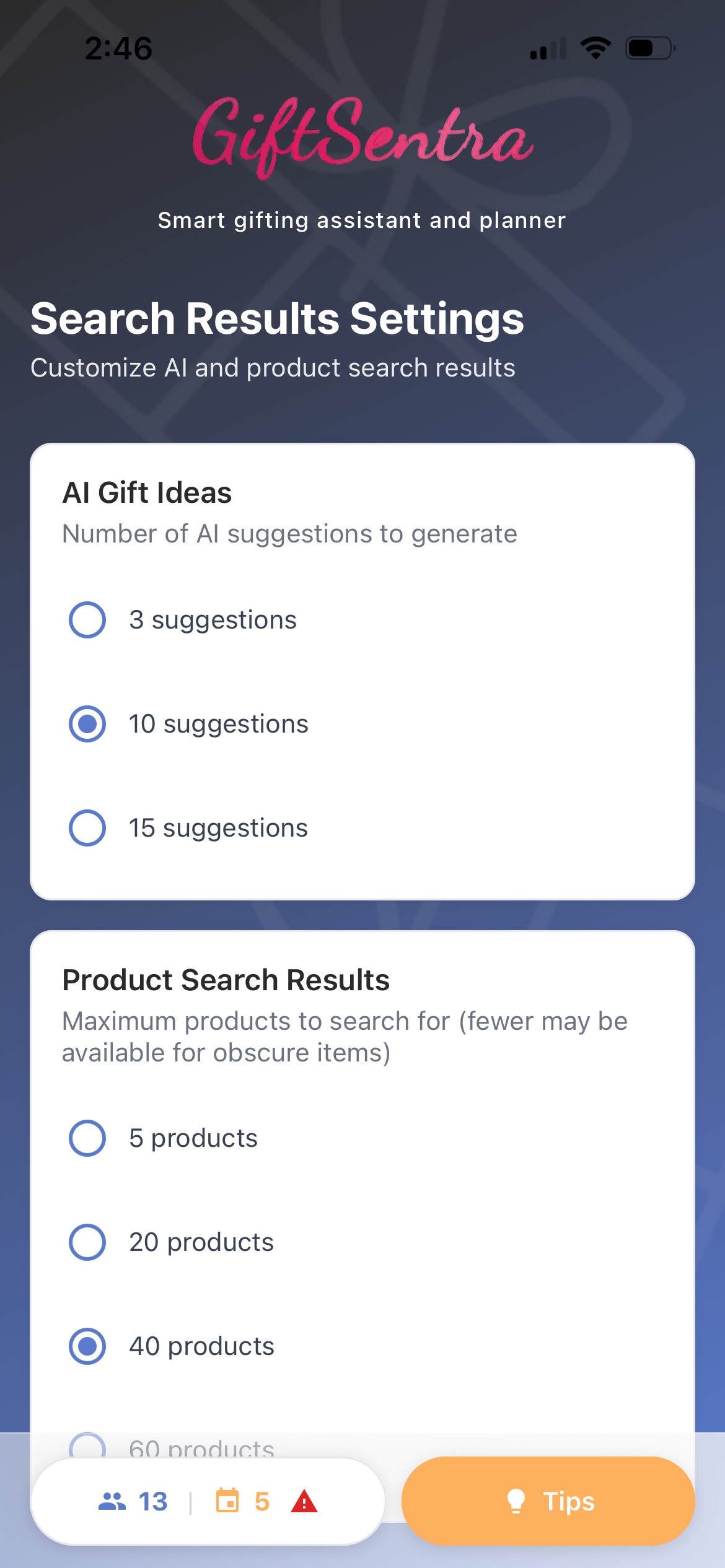Tap the GiftSentra logo

[x=362, y=137]
